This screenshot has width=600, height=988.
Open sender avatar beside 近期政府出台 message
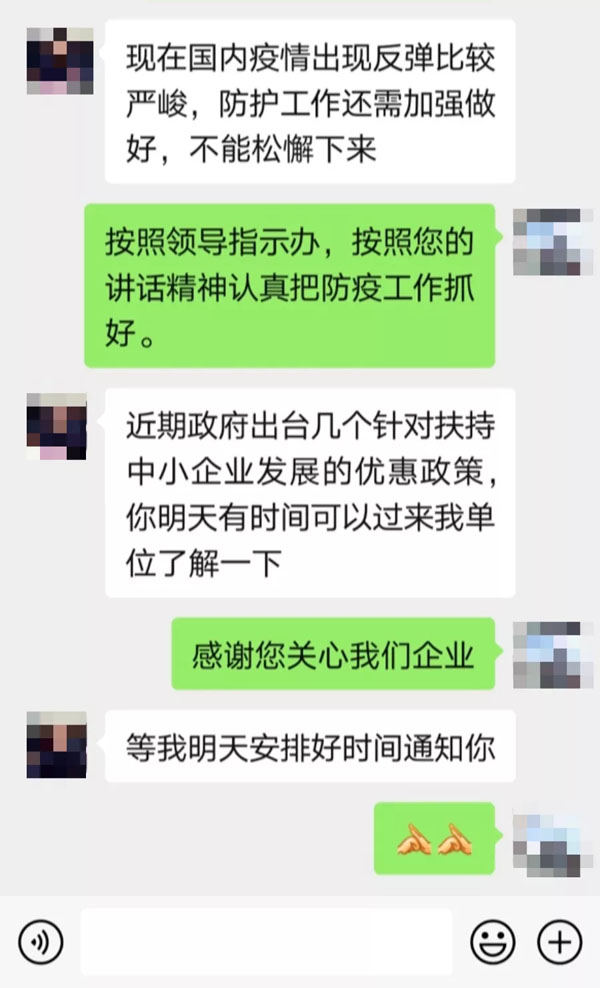click(x=57, y=427)
